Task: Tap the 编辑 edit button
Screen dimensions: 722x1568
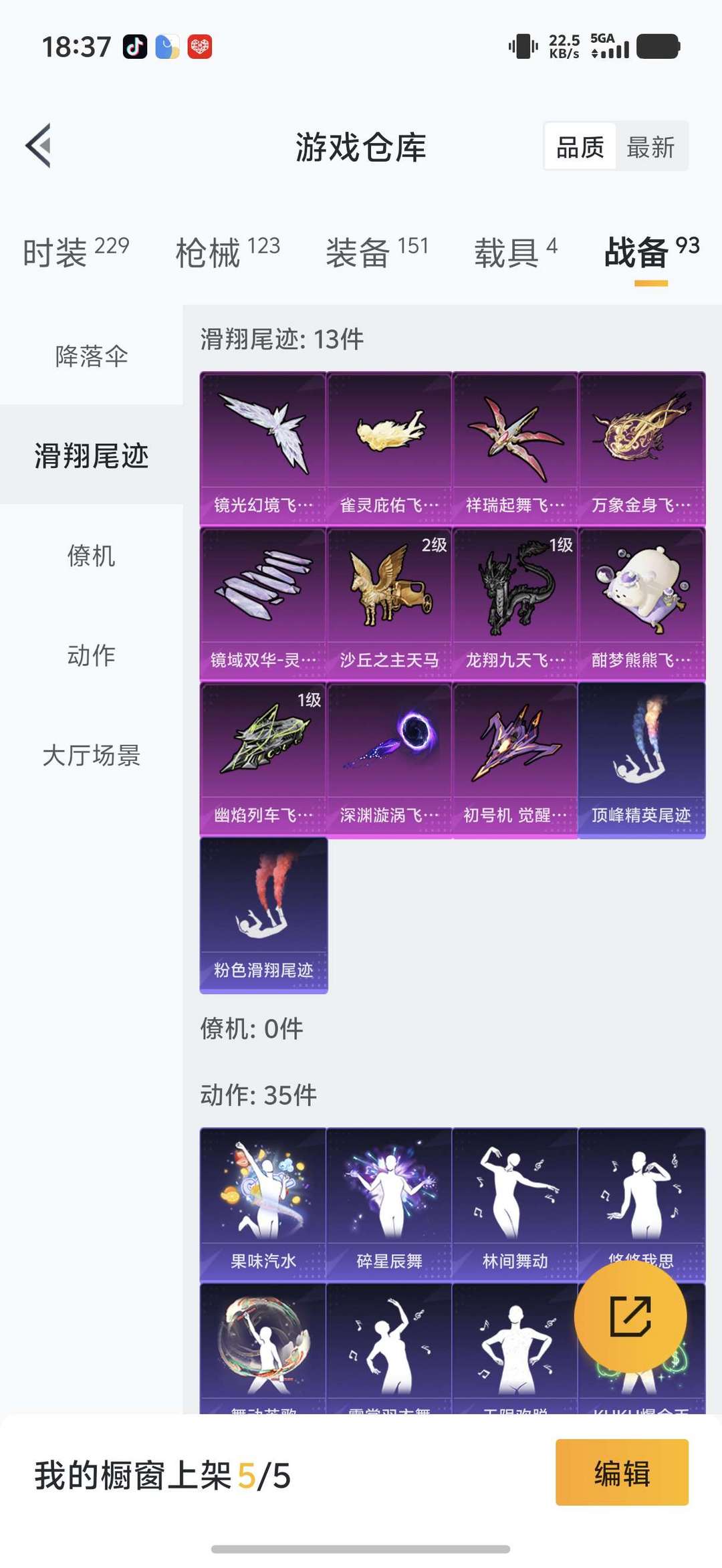Action: click(622, 1472)
